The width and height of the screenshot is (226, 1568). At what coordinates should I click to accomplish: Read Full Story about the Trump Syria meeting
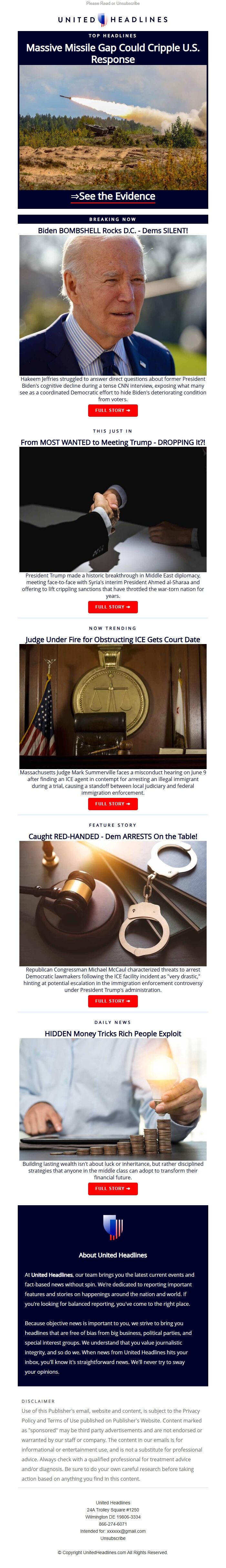click(x=112, y=607)
